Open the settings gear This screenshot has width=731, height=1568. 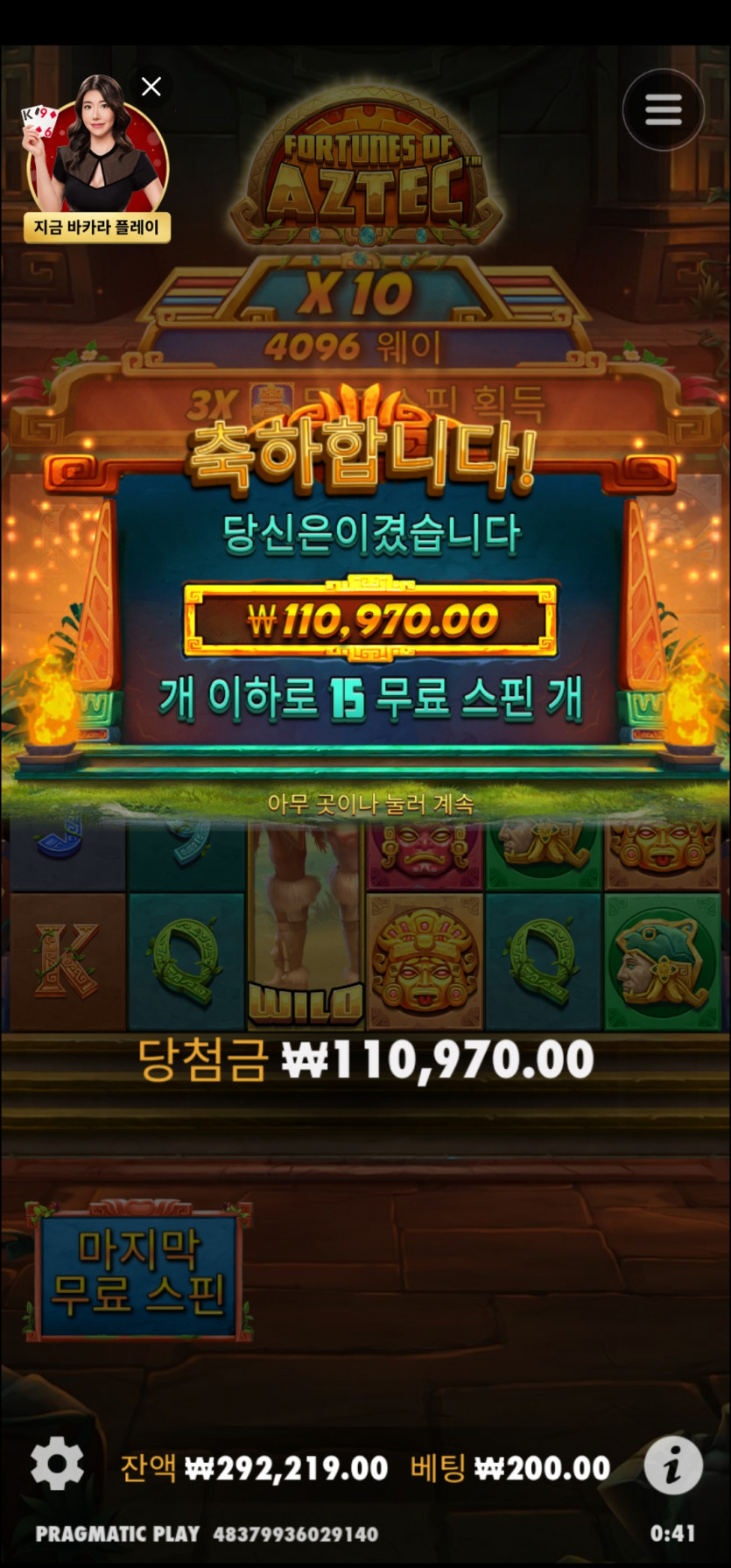57,1463
